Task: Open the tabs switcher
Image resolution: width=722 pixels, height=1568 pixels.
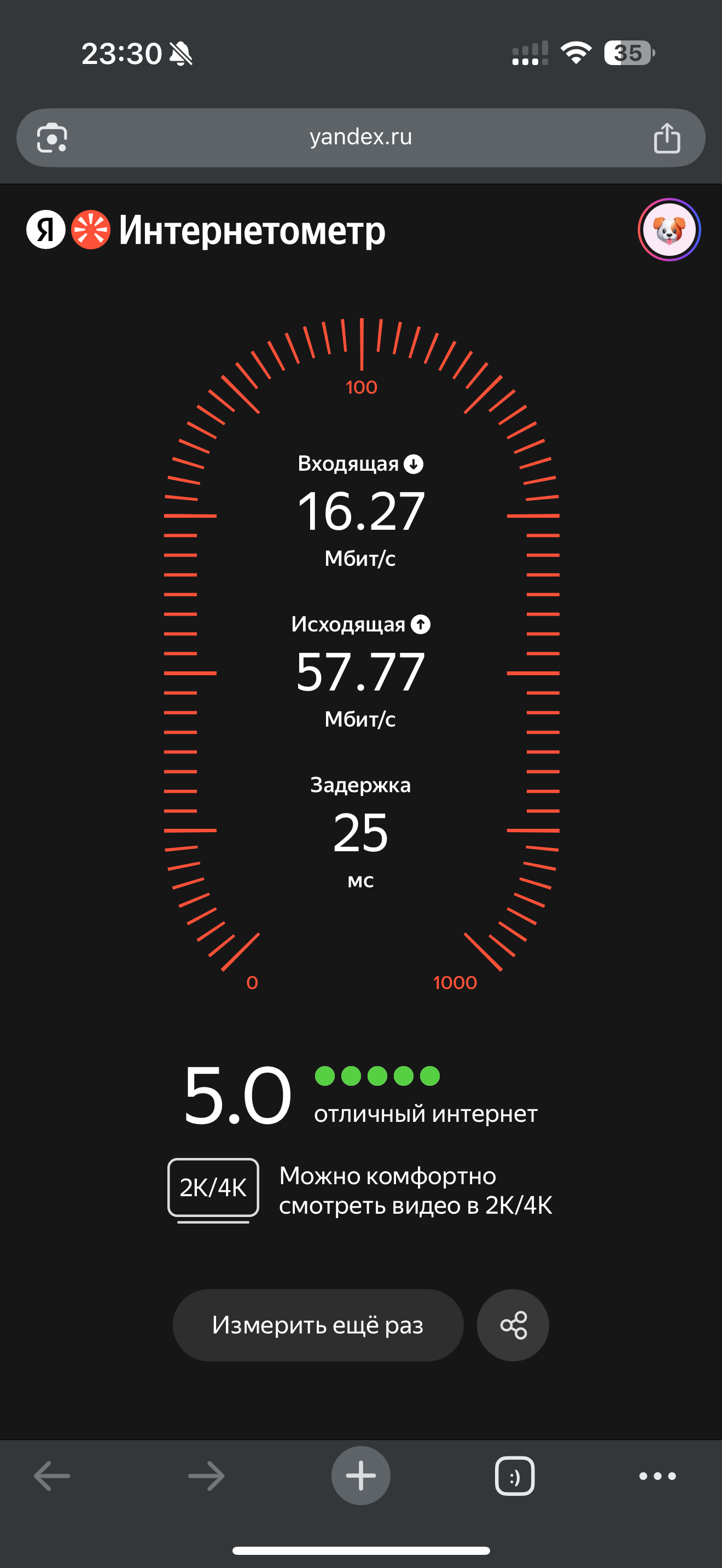Action: (515, 1476)
